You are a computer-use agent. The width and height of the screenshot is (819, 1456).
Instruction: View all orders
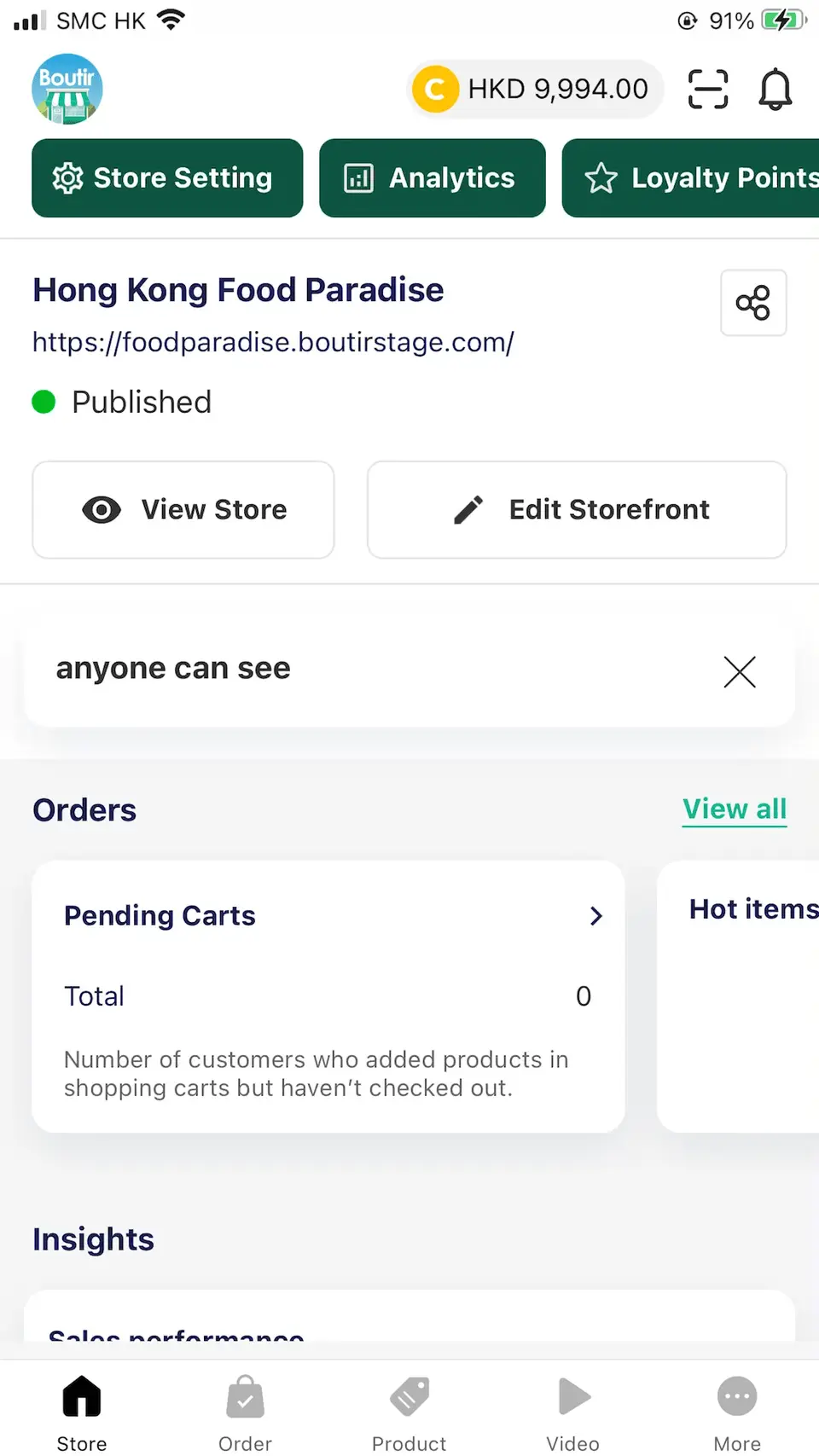pyautogui.click(x=735, y=809)
